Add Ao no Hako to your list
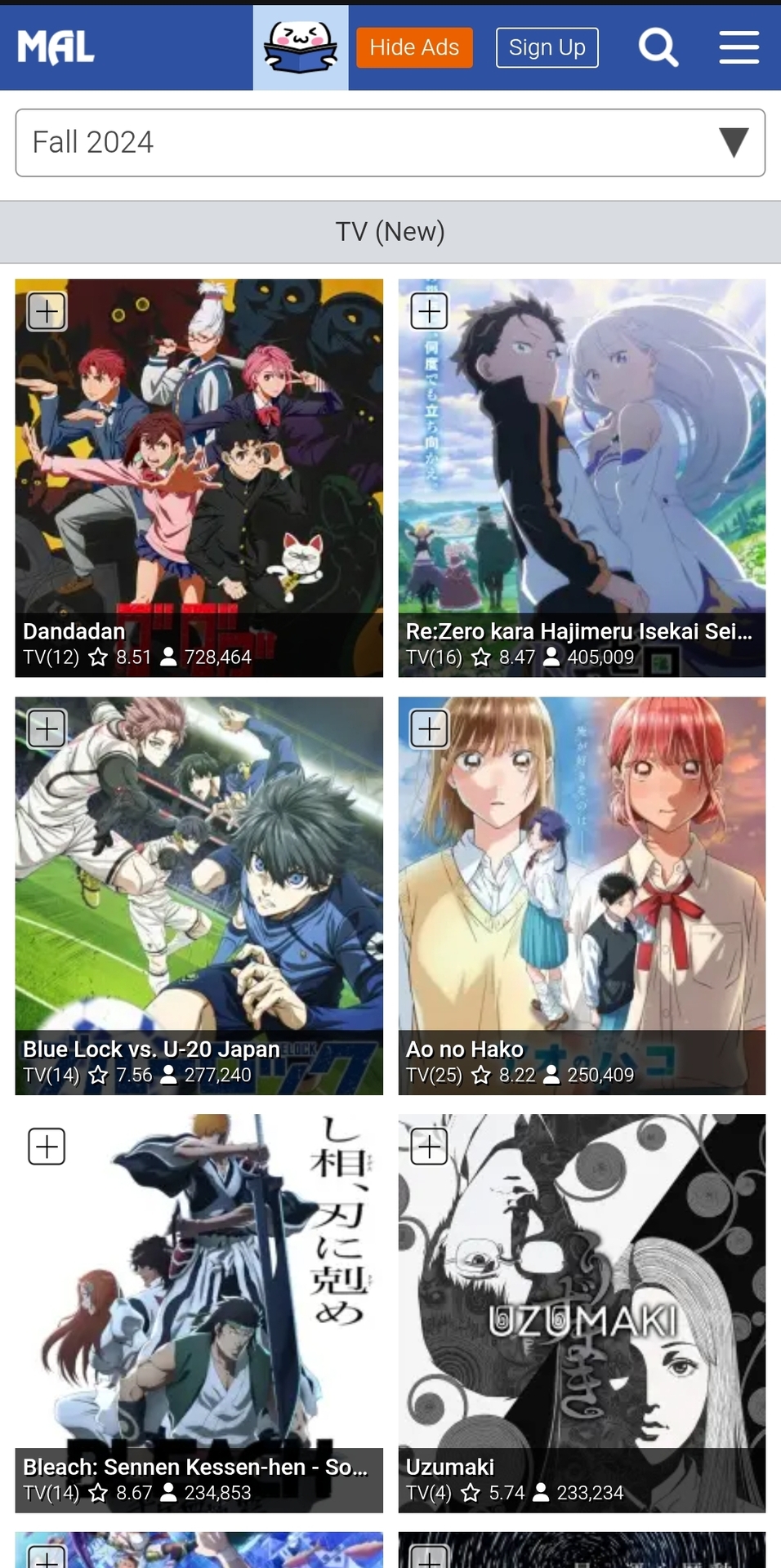This screenshot has height=1568, width=781. (429, 728)
